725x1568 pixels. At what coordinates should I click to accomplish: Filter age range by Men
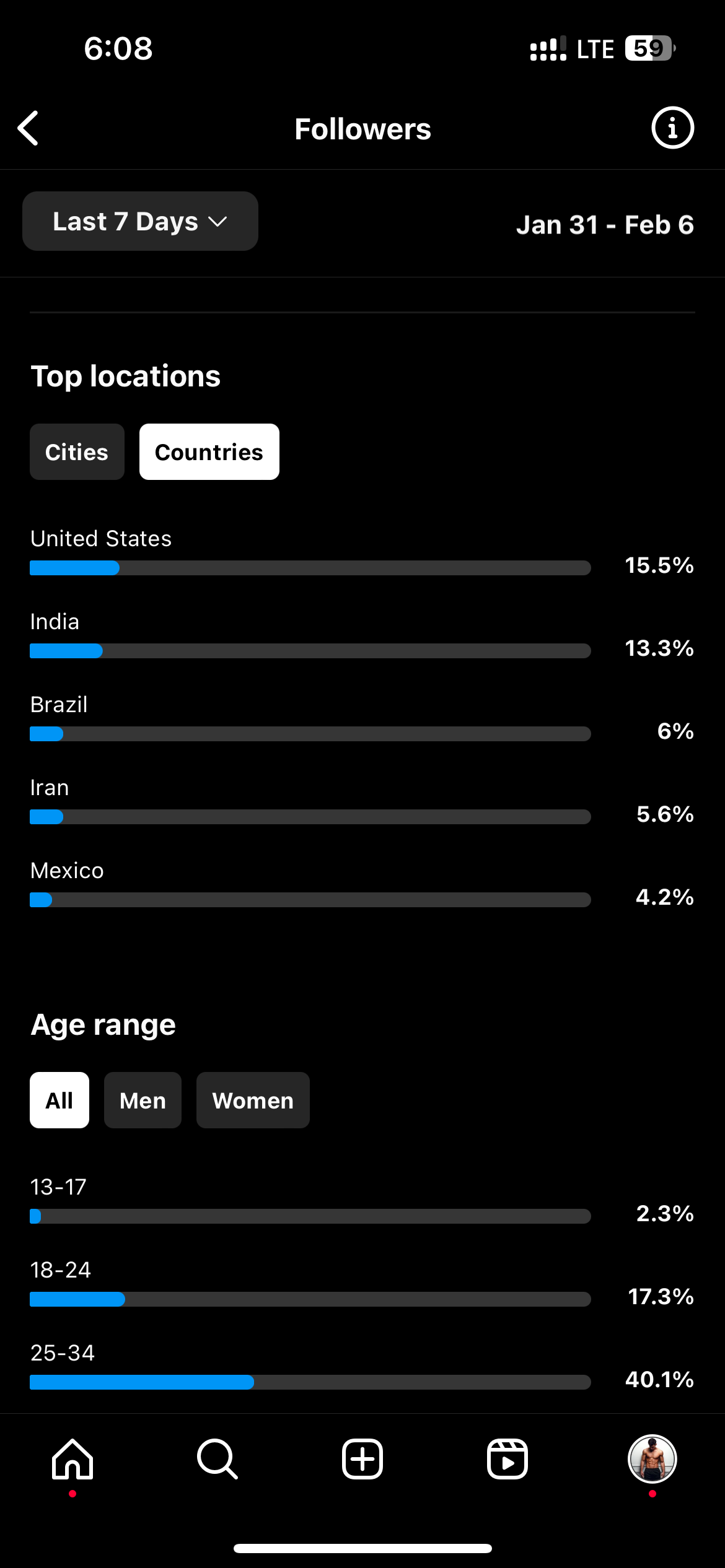[143, 1100]
